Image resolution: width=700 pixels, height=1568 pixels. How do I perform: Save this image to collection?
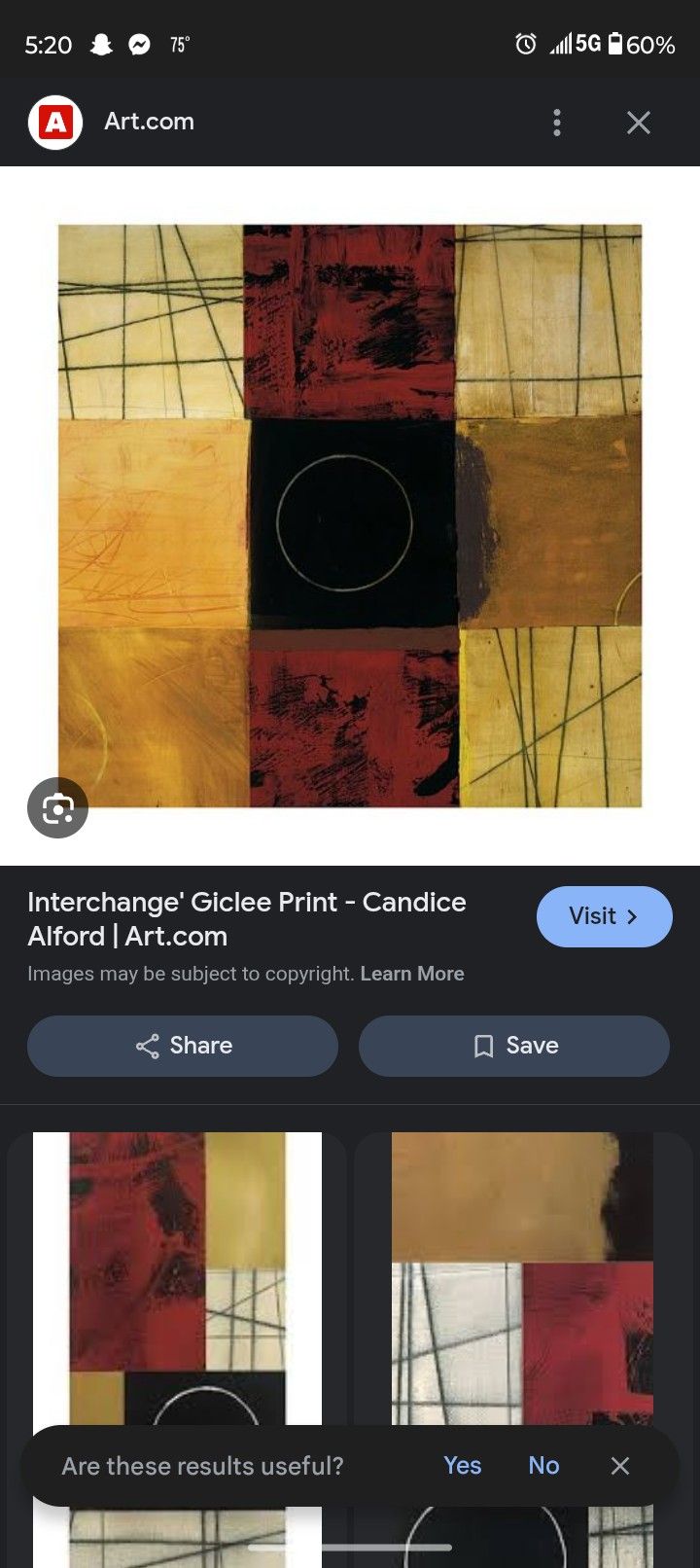click(513, 1046)
